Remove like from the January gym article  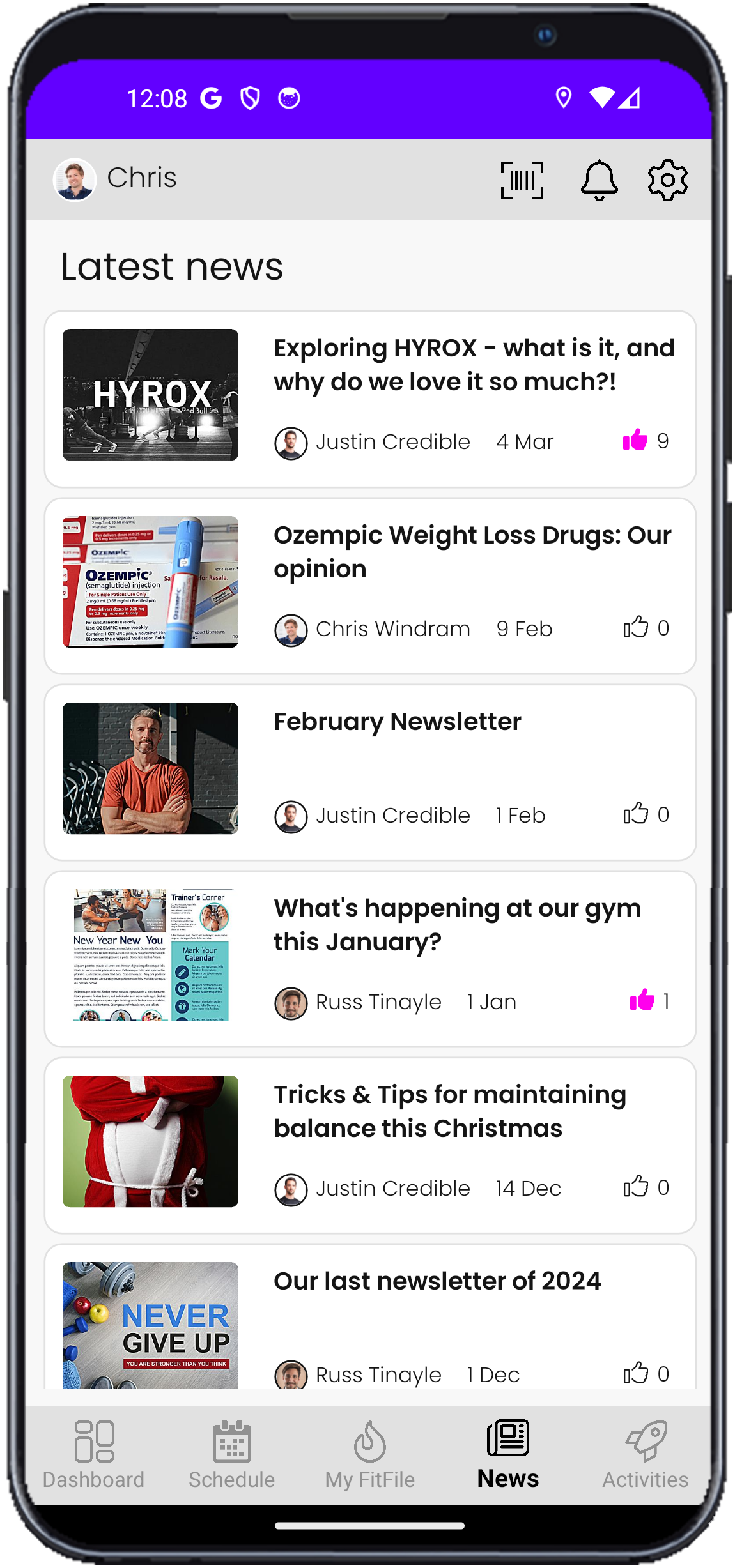[x=642, y=1000]
